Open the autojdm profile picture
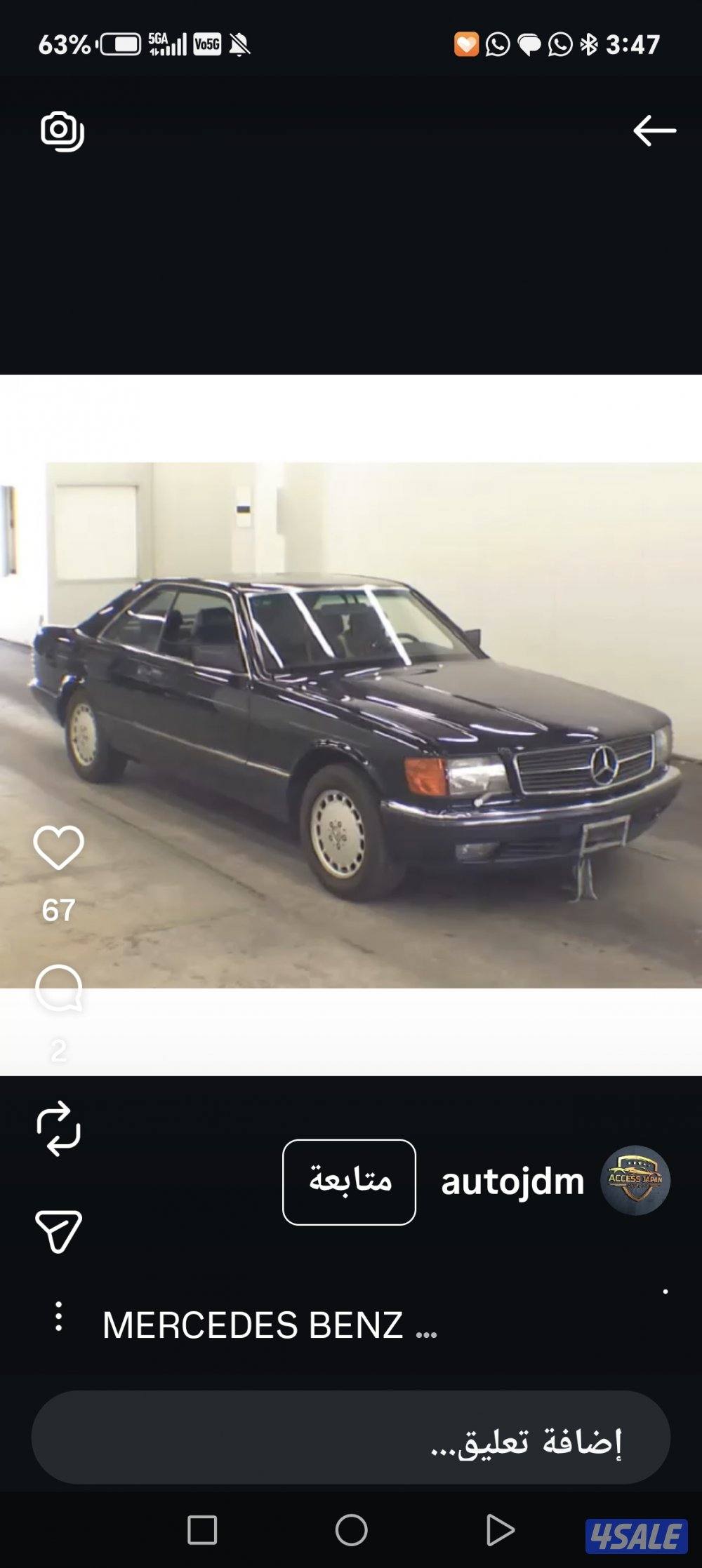The height and width of the screenshot is (1568, 702). [635, 1180]
